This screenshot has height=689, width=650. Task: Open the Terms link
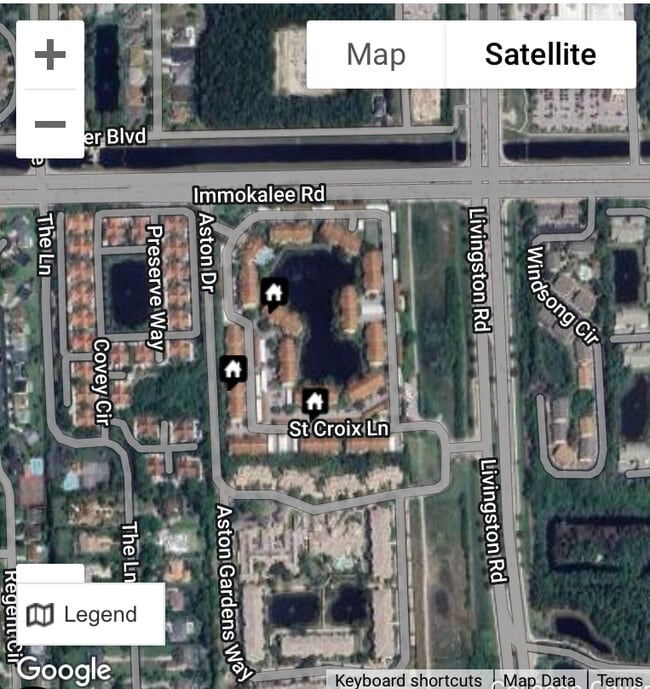(x=620, y=681)
